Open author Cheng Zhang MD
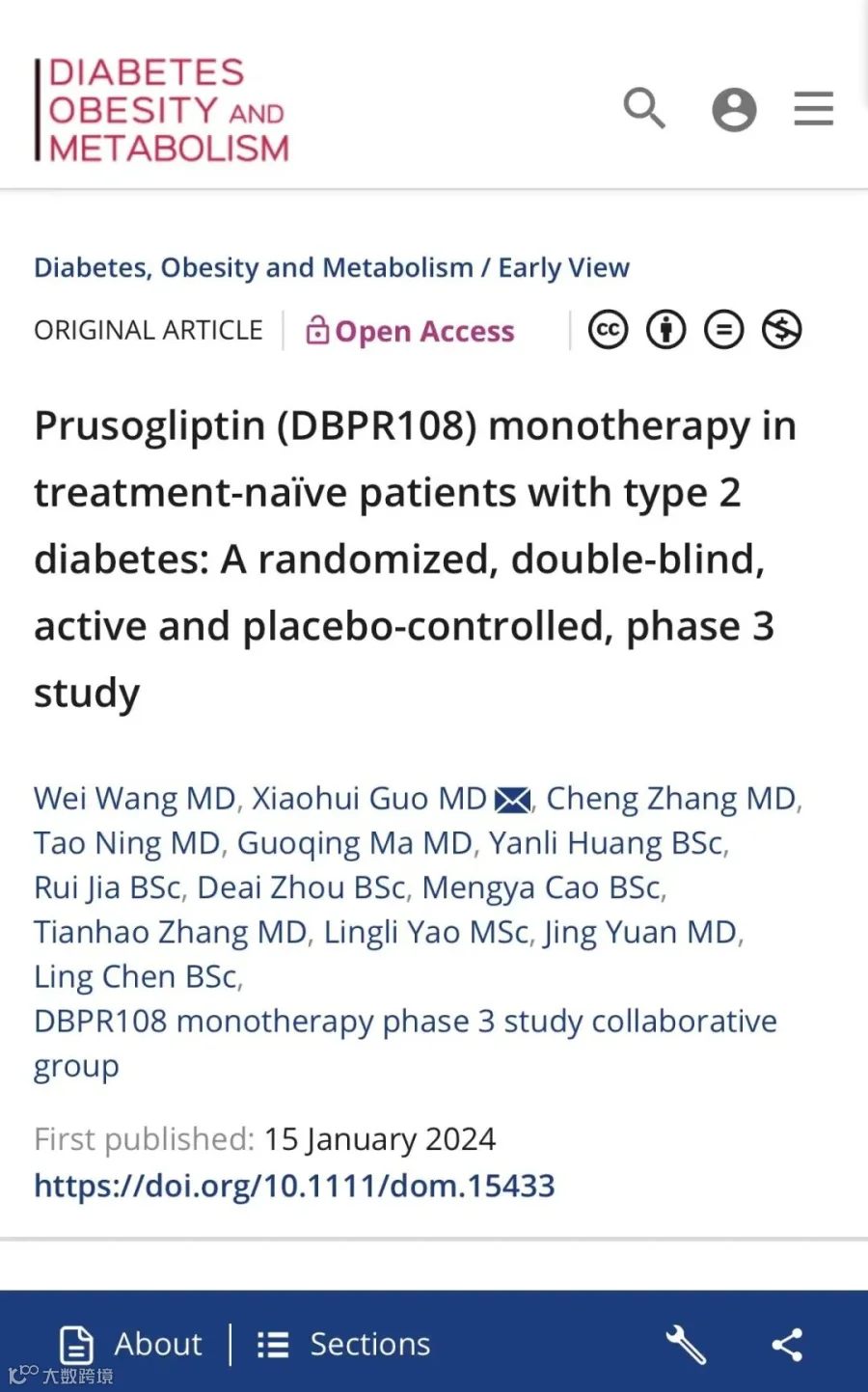The image size is (868, 1392). tap(671, 799)
